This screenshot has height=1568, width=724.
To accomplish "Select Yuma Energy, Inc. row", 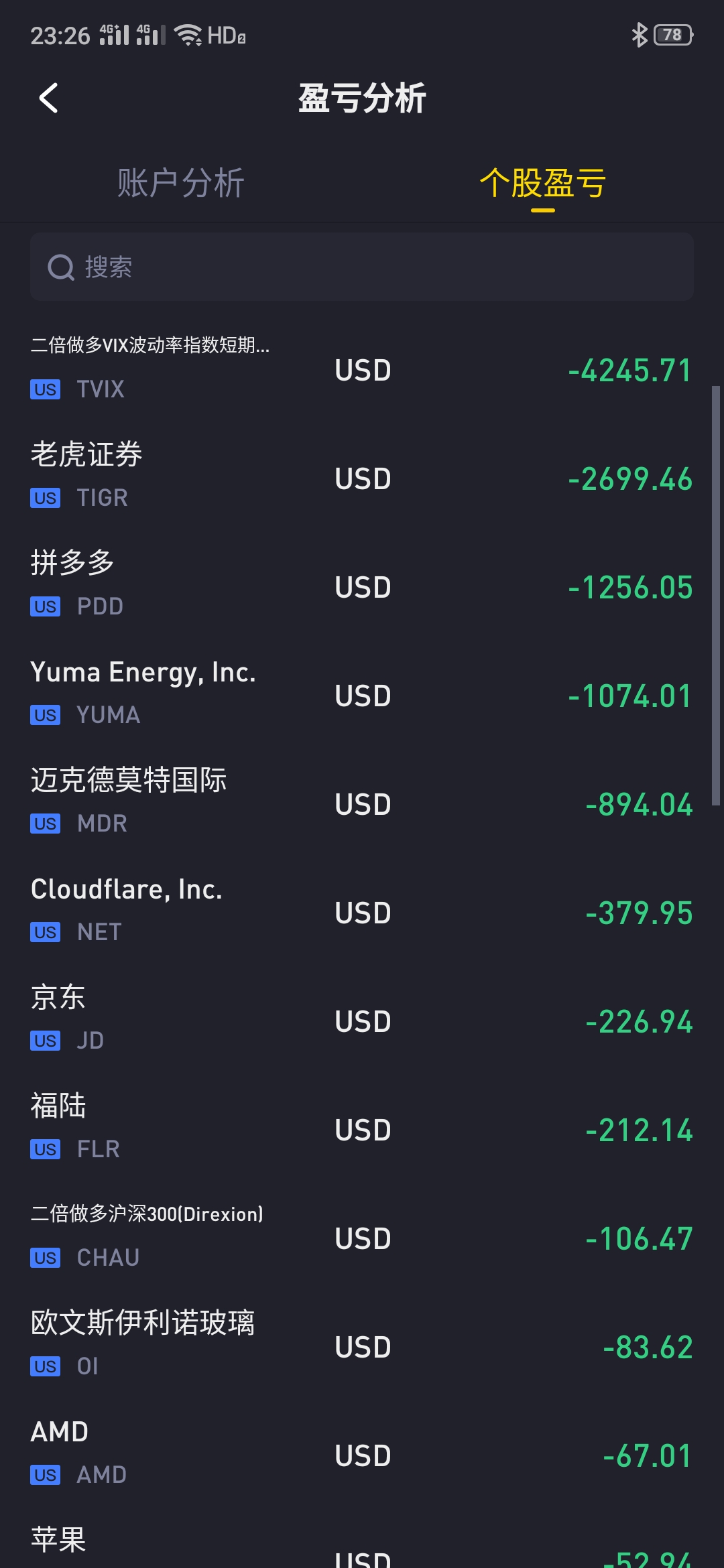I will coord(362,694).
